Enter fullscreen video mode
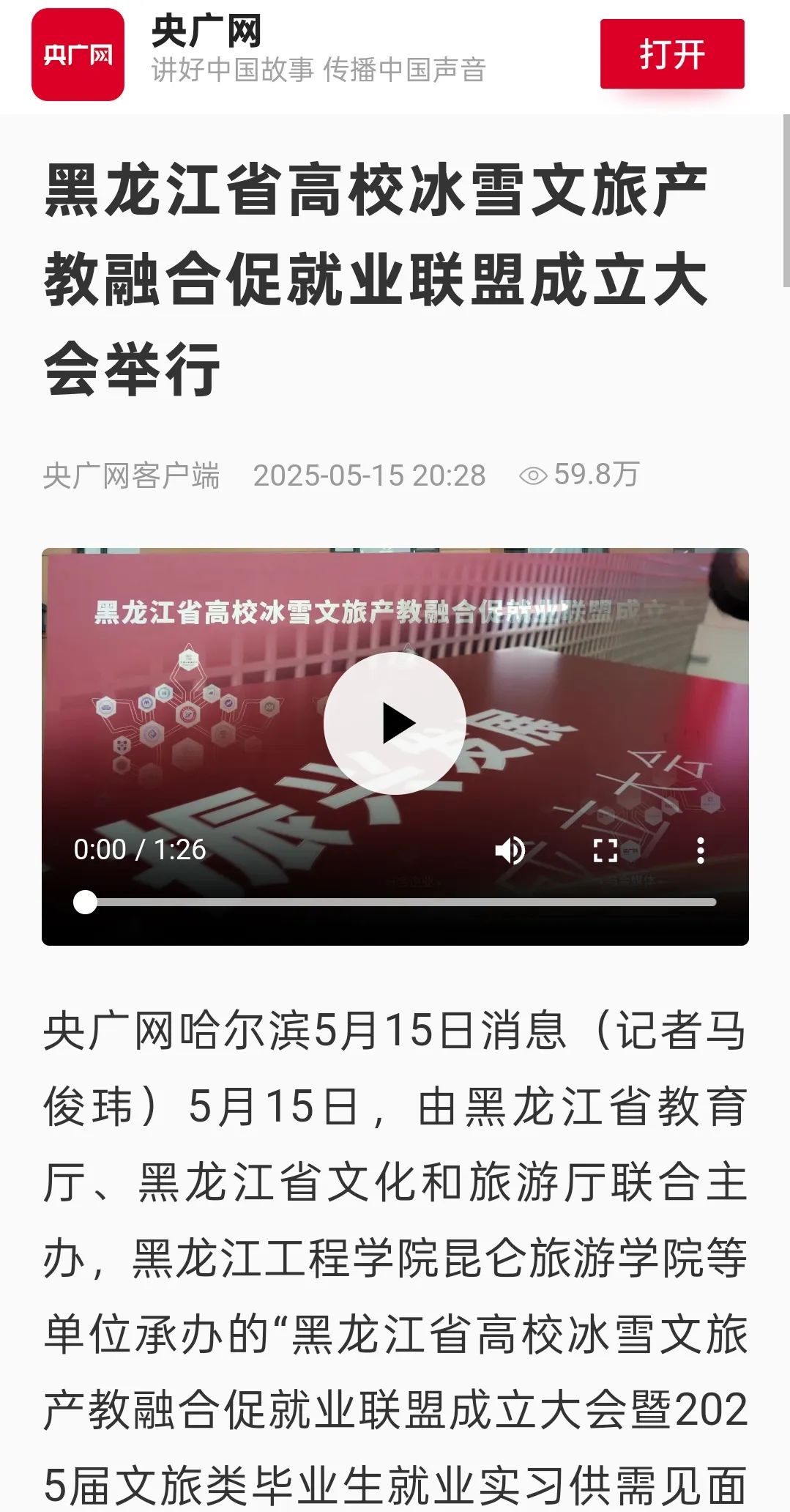The height and width of the screenshot is (1512, 790). [x=605, y=850]
